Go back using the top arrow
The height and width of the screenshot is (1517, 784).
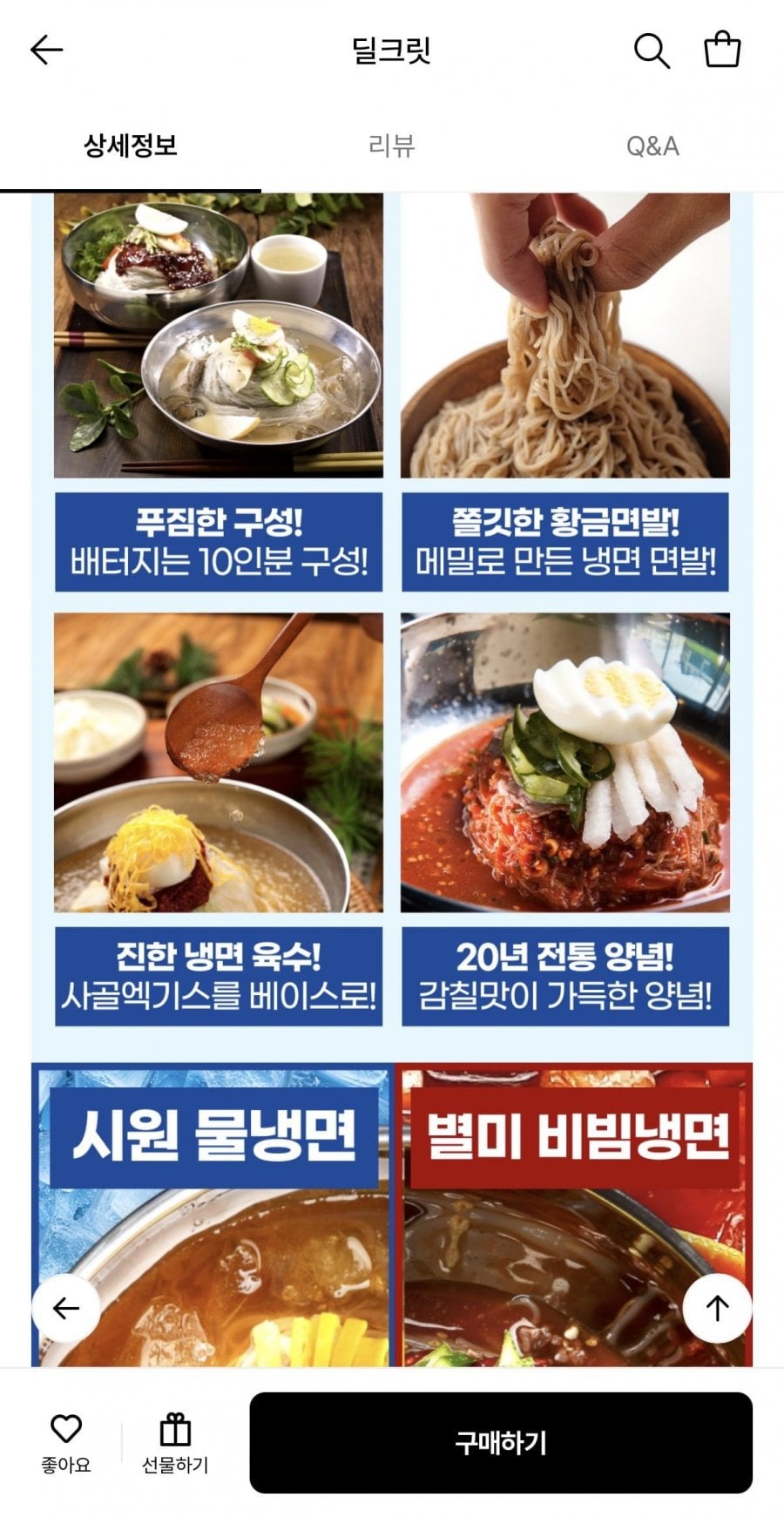coord(46,51)
